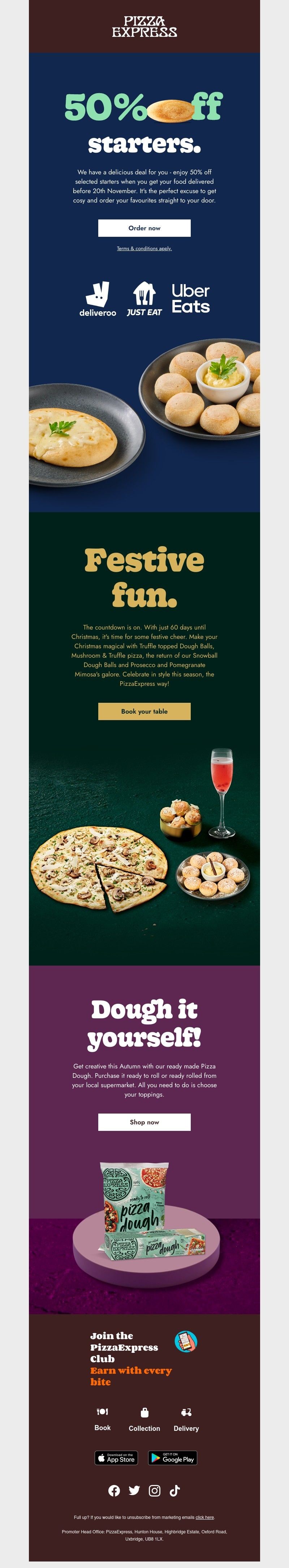
Task: Open the TikTok profile
Action: (175, 1490)
